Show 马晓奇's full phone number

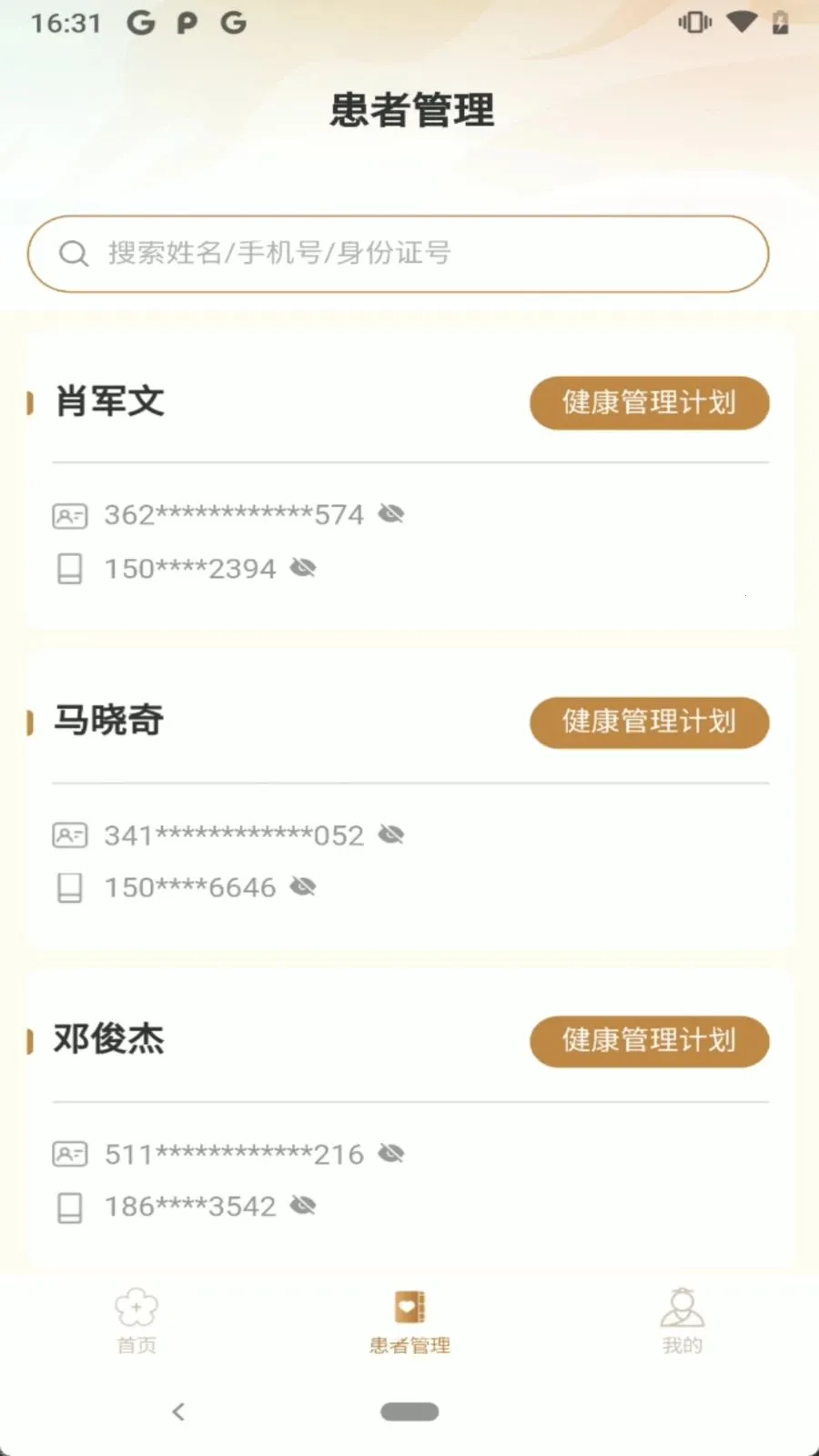click(303, 886)
